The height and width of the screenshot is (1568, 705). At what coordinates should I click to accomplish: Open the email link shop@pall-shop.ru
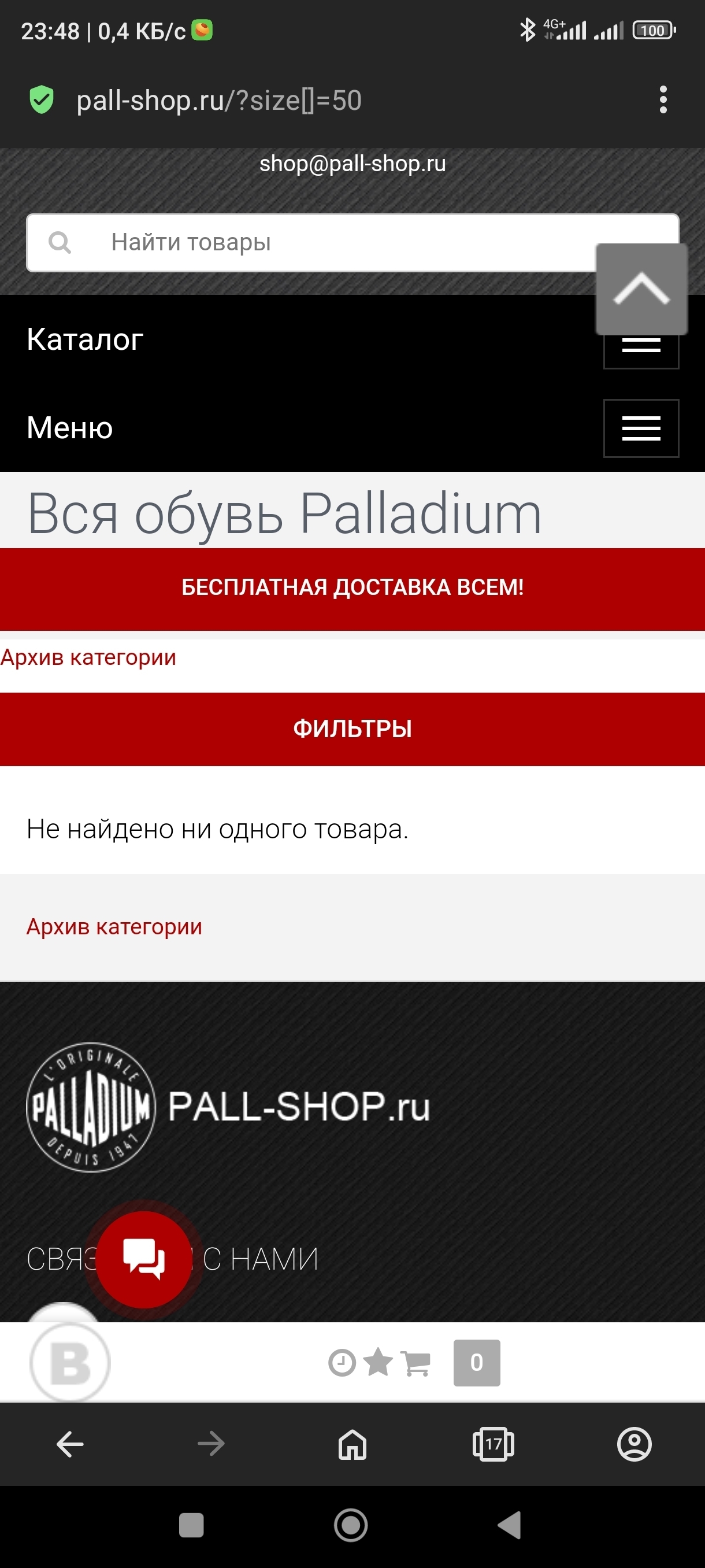click(352, 164)
